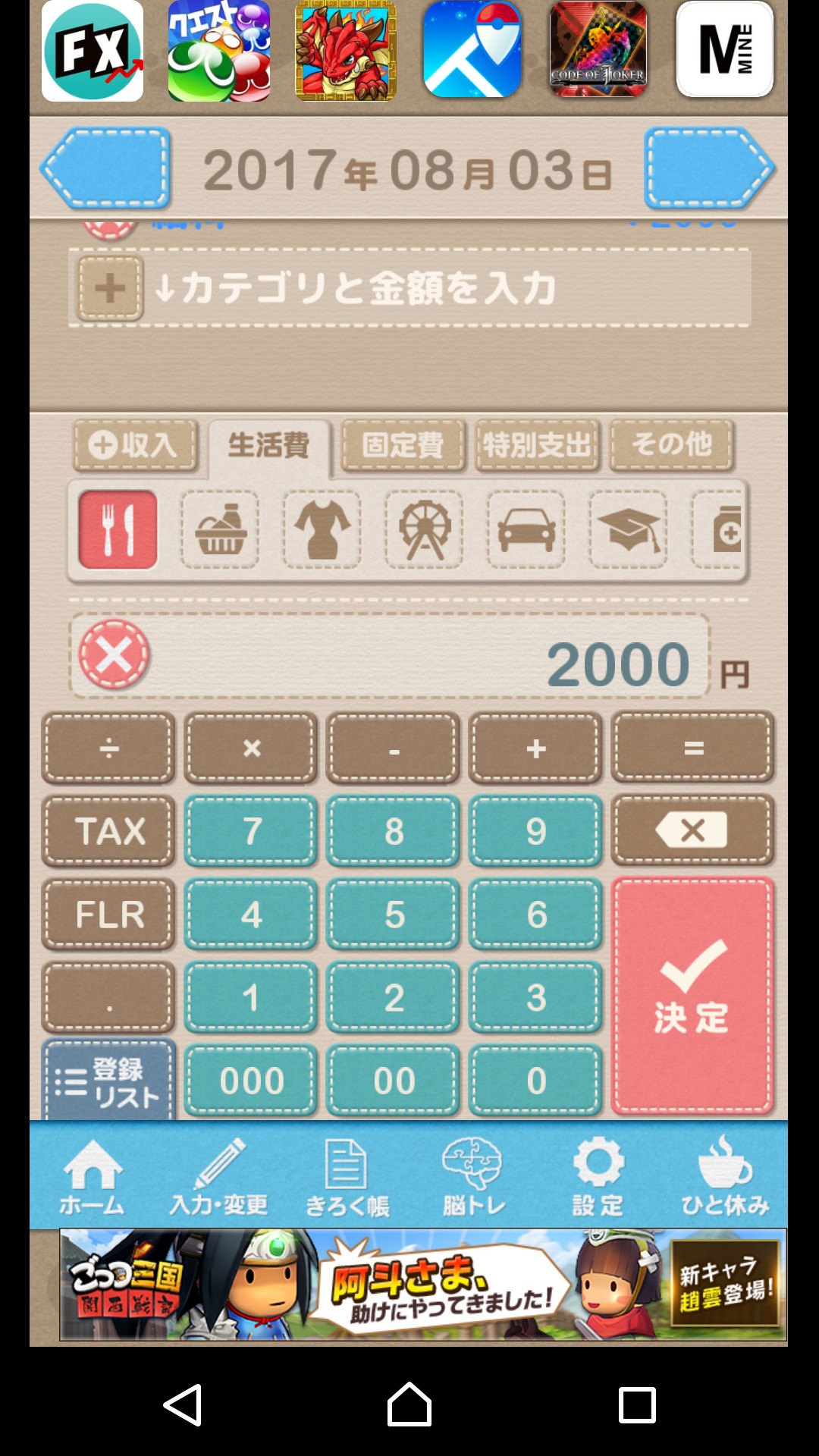
Task: Choose the car category icon
Action: (x=526, y=529)
